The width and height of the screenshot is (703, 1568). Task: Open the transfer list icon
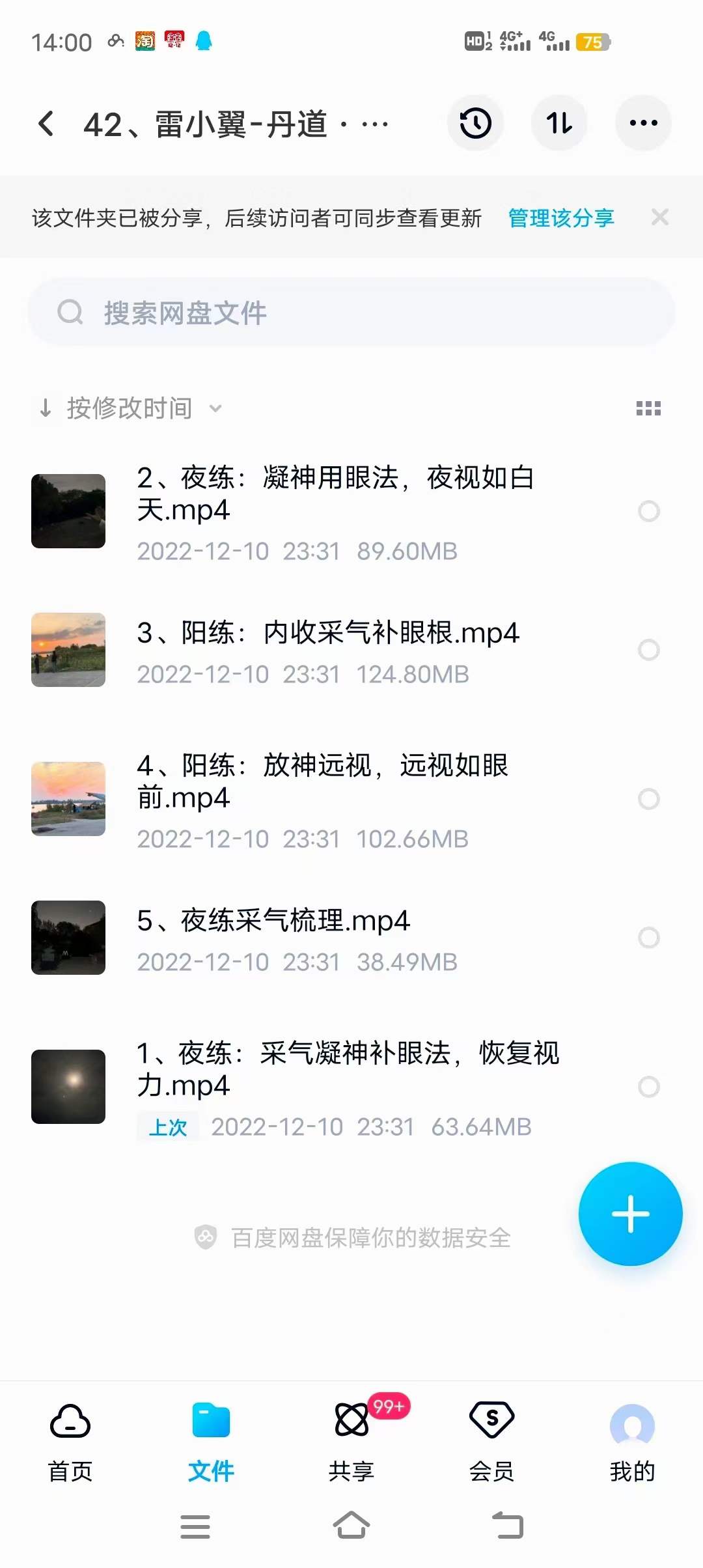click(x=559, y=123)
